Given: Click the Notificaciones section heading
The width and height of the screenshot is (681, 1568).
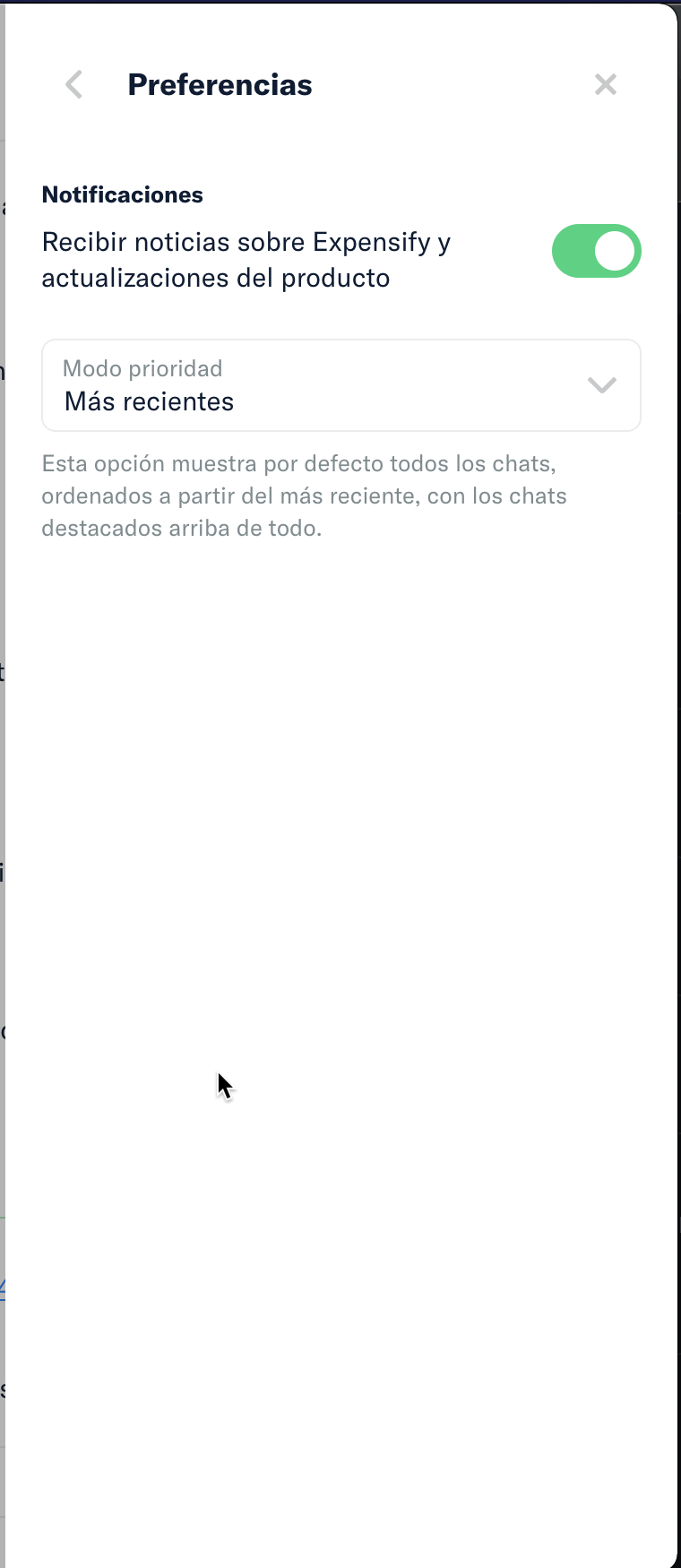Looking at the screenshot, I should click(x=122, y=194).
